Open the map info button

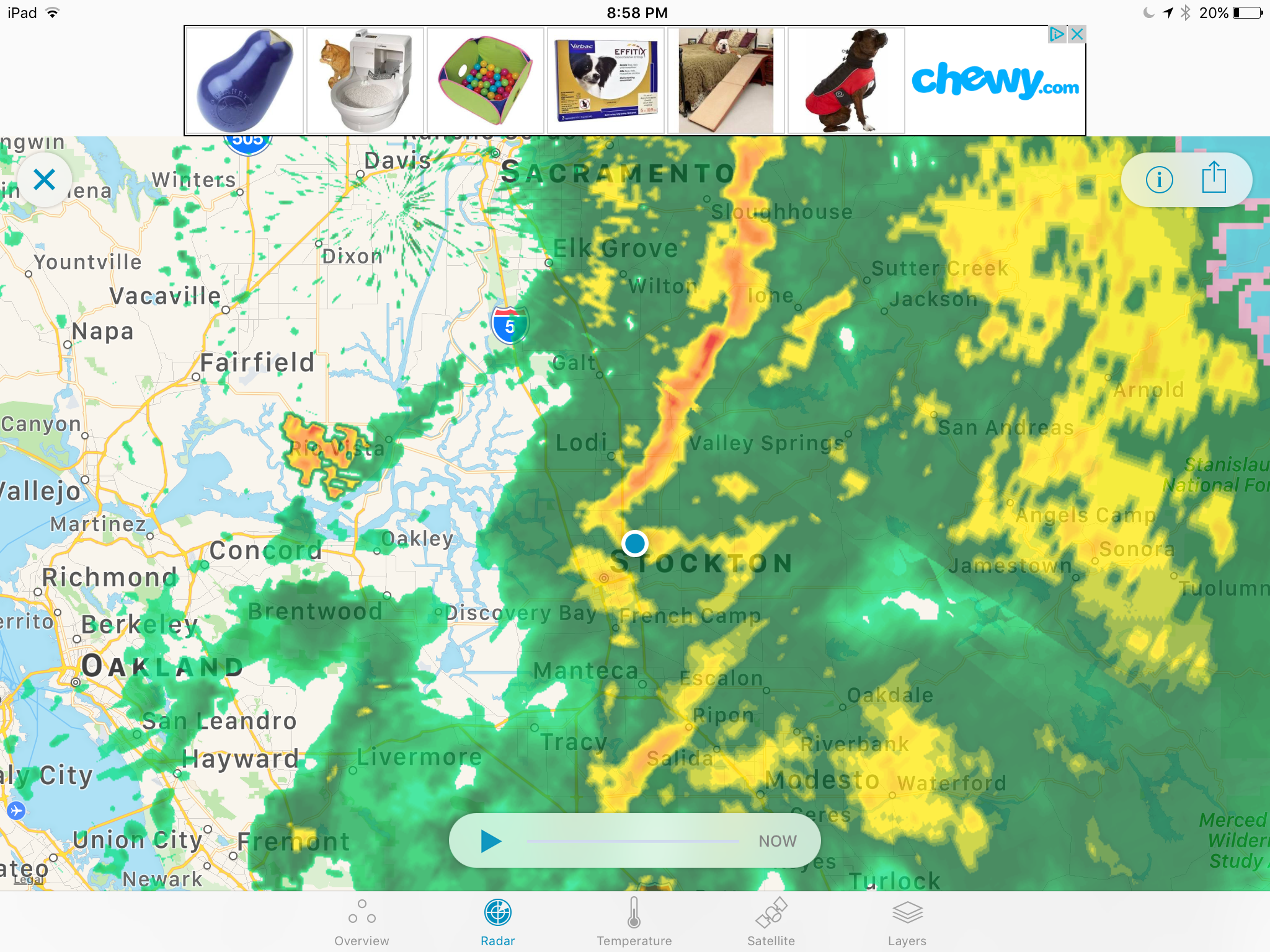[x=1158, y=180]
